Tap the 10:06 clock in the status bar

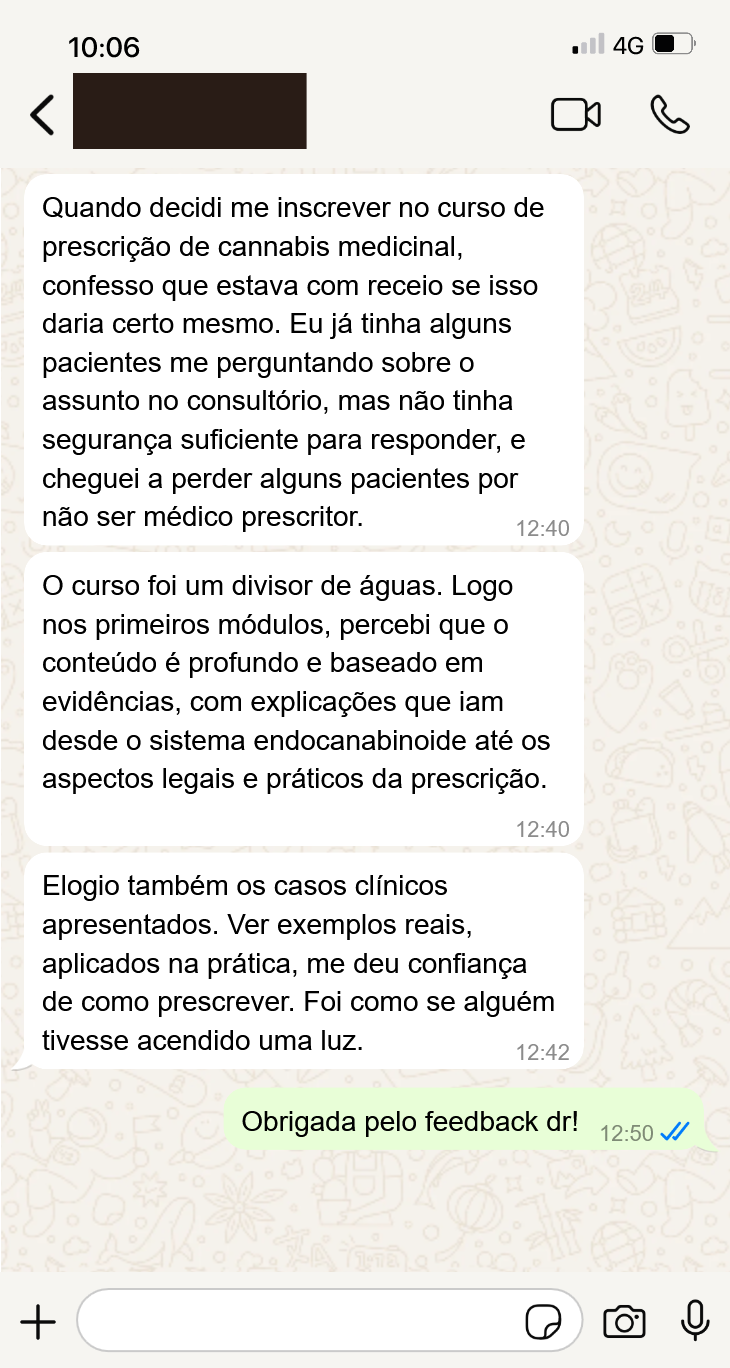[x=104, y=45]
